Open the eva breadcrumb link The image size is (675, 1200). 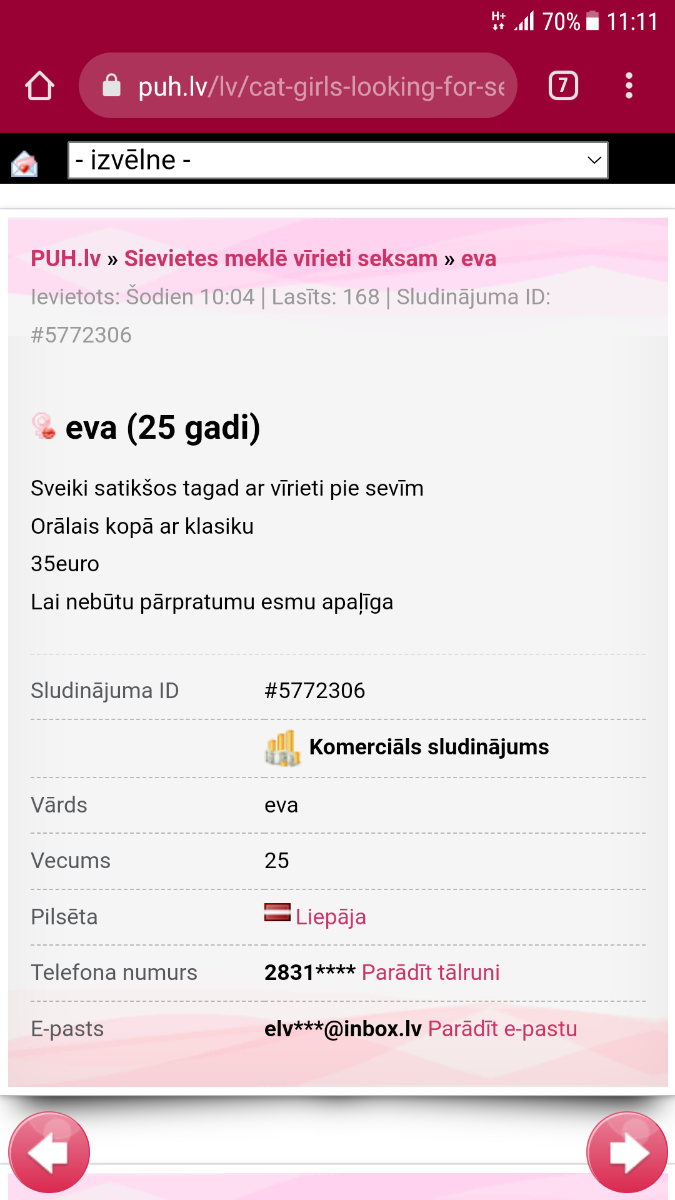tap(478, 258)
